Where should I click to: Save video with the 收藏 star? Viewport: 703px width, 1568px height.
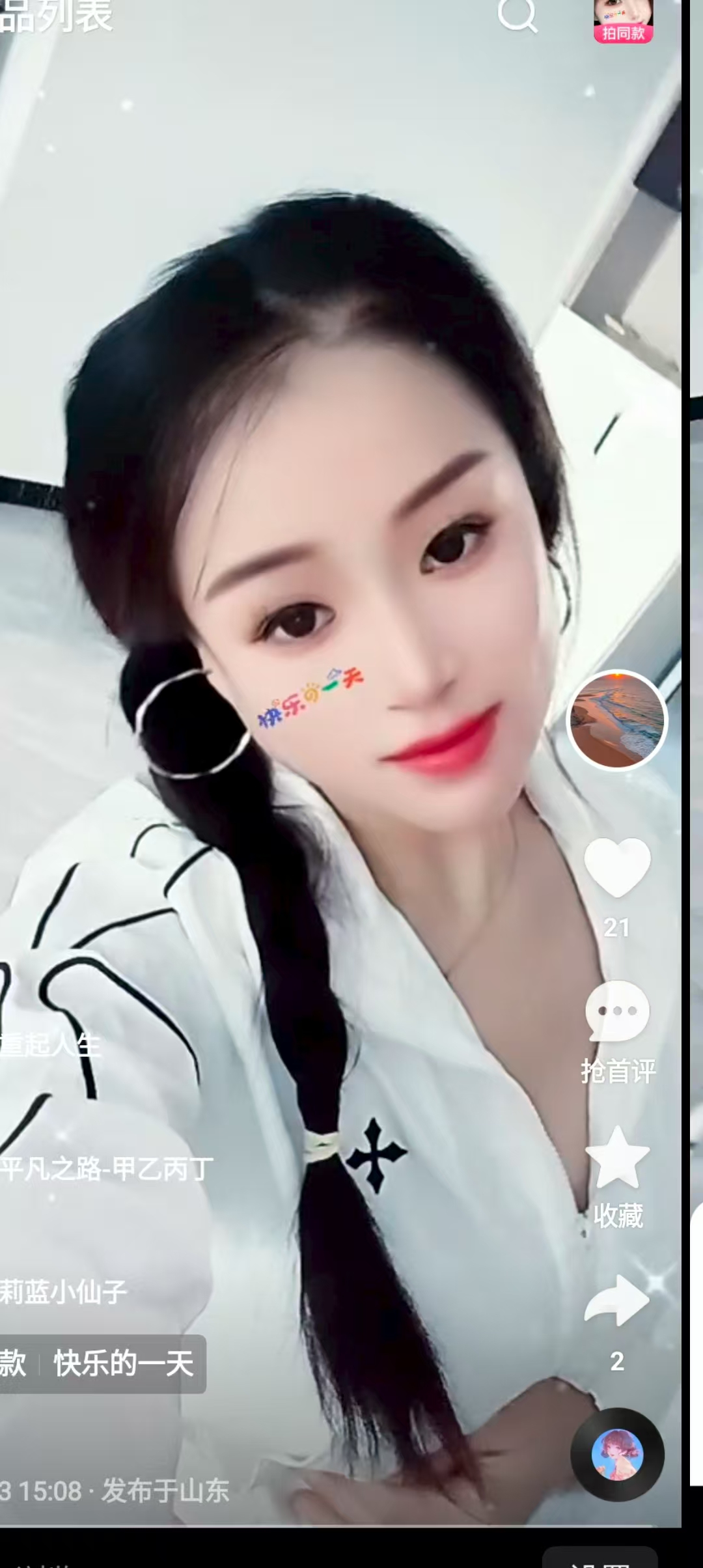617,1159
